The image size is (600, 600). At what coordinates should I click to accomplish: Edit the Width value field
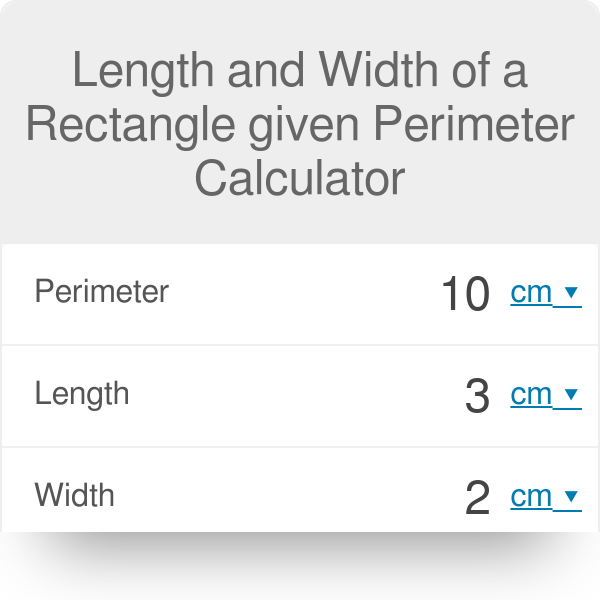tap(477, 498)
